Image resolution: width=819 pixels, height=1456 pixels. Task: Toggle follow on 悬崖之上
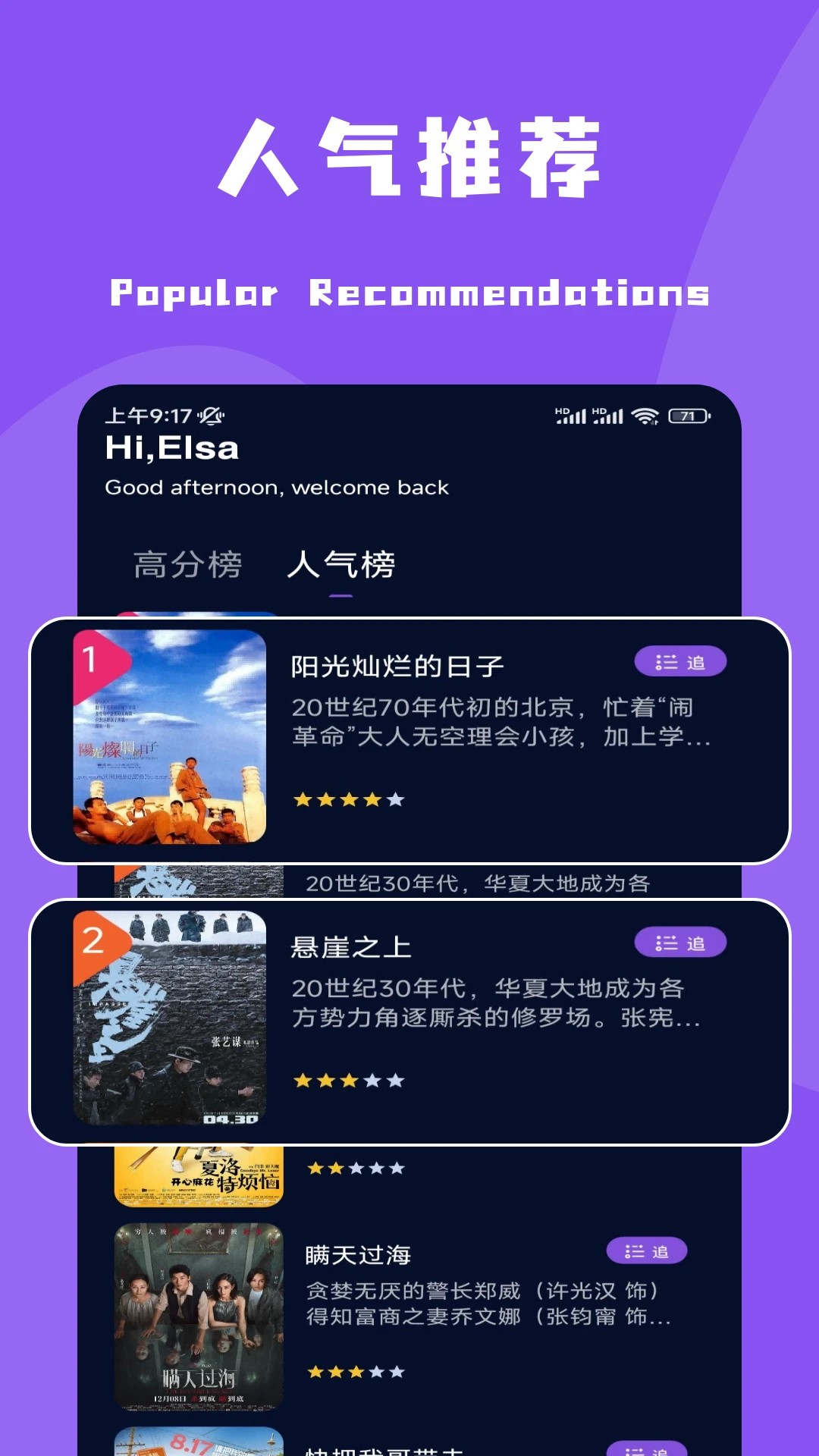(x=682, y=943)
